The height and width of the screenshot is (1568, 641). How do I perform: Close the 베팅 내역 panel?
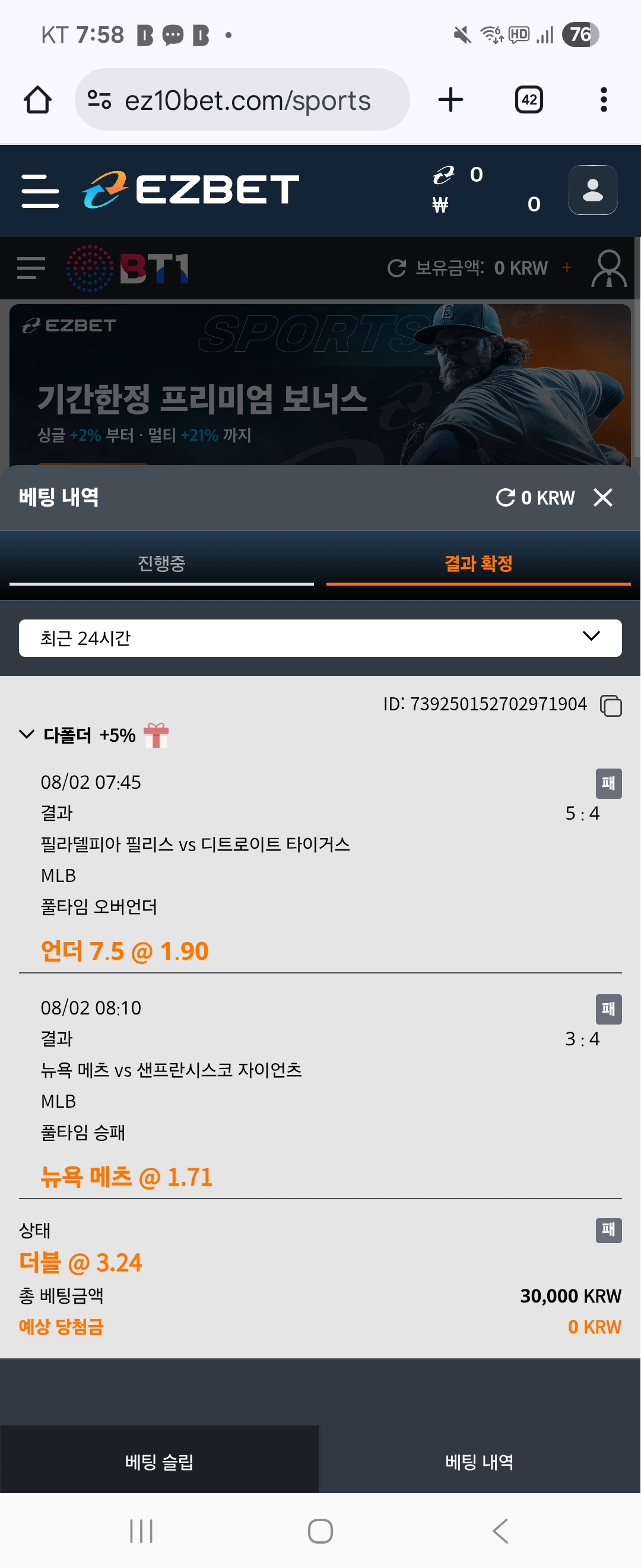602,497
